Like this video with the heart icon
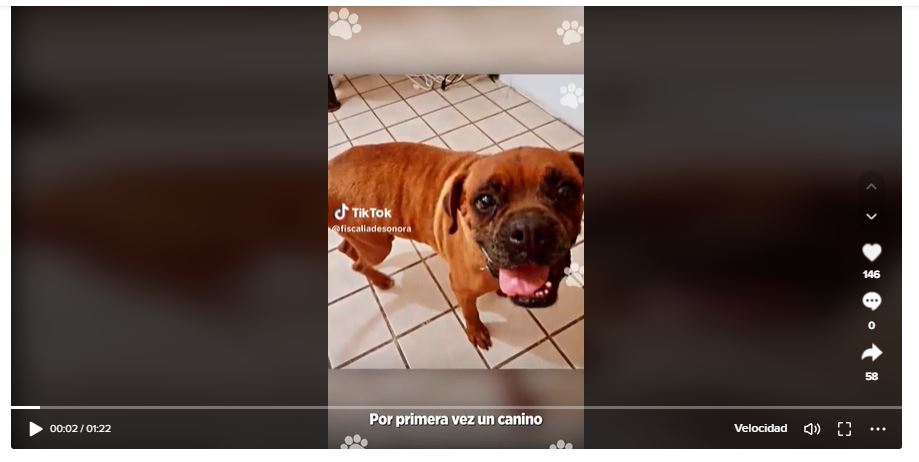This screenshot has width=919, height=462. coord(871,253)
